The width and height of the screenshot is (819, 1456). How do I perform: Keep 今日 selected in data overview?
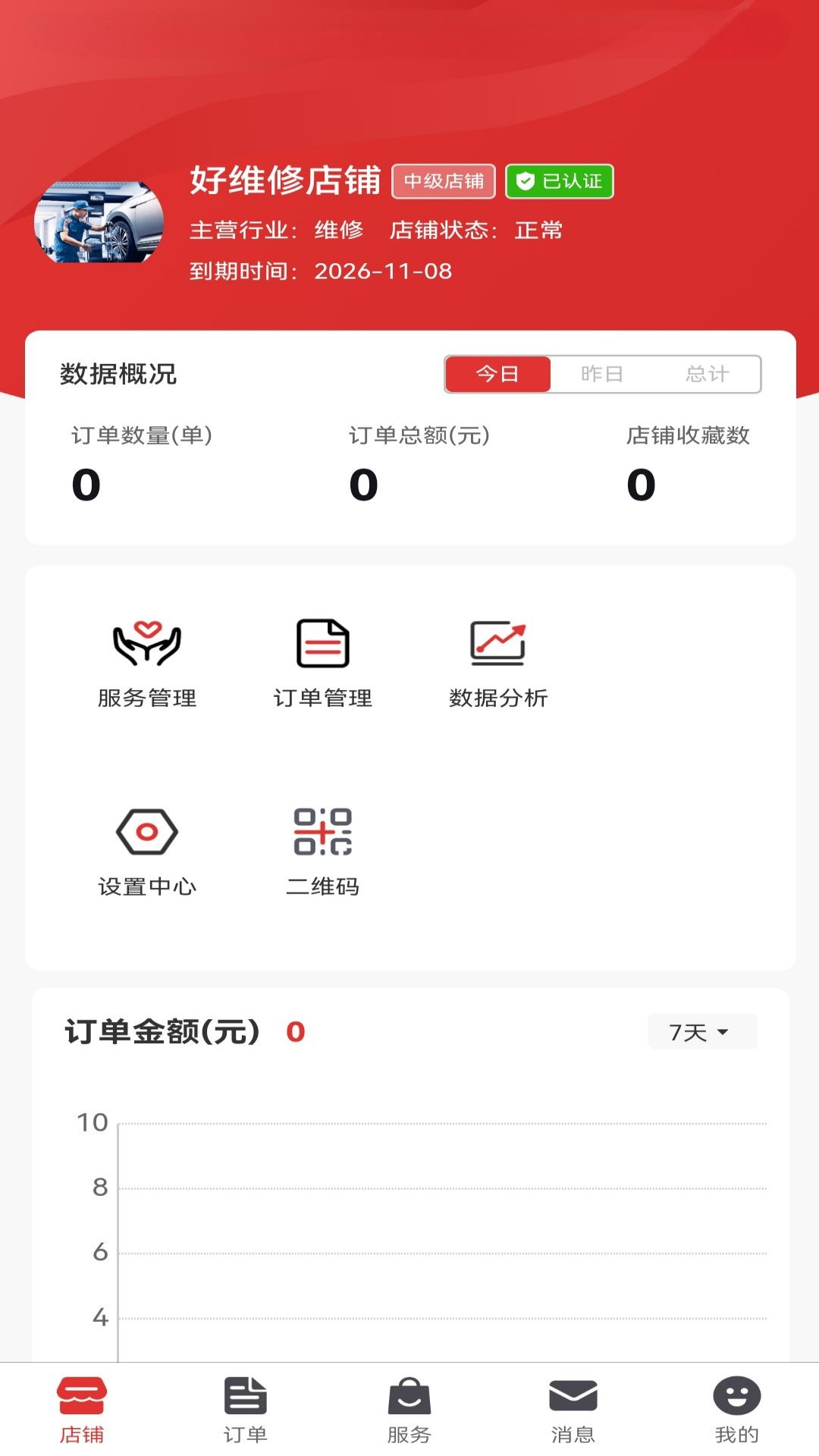497,373
